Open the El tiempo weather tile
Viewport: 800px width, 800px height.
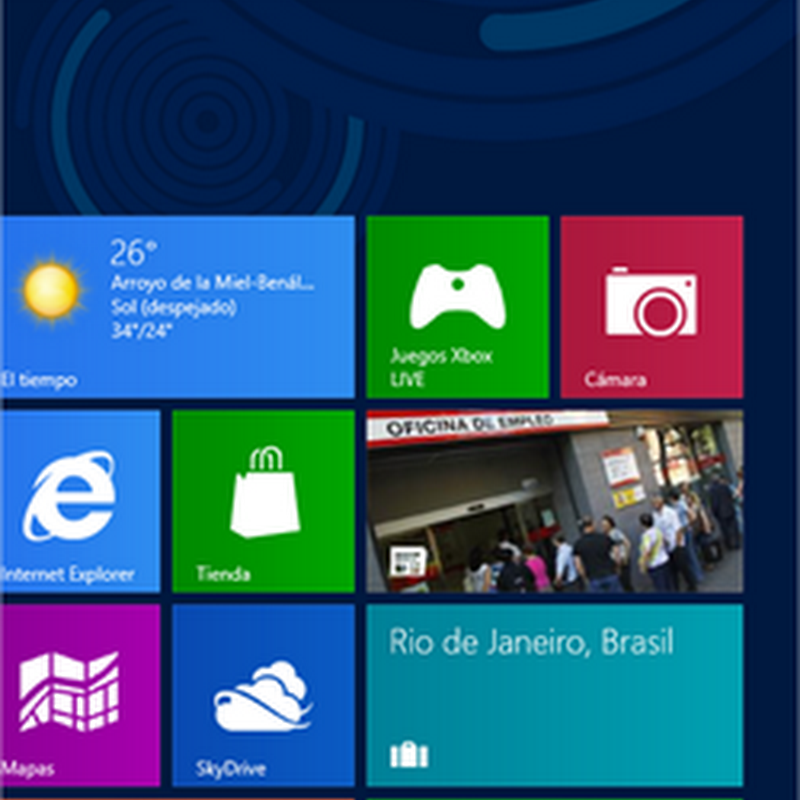177,307
